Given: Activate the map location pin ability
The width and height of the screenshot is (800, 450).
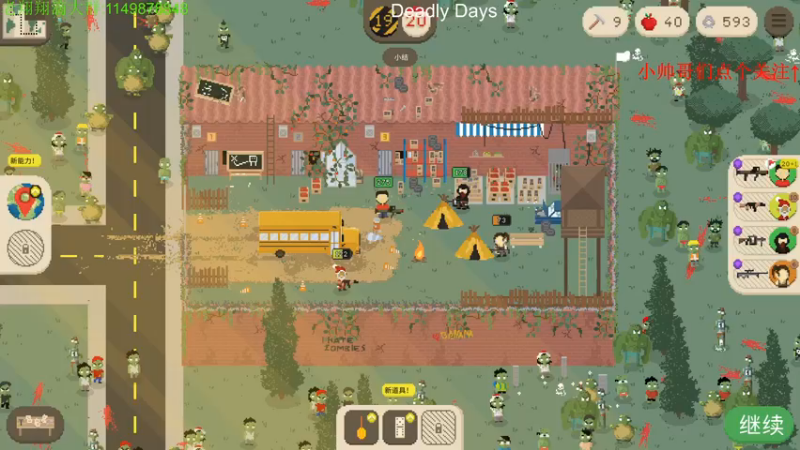Looking at the screenshot, I should [x=27, y=203].
